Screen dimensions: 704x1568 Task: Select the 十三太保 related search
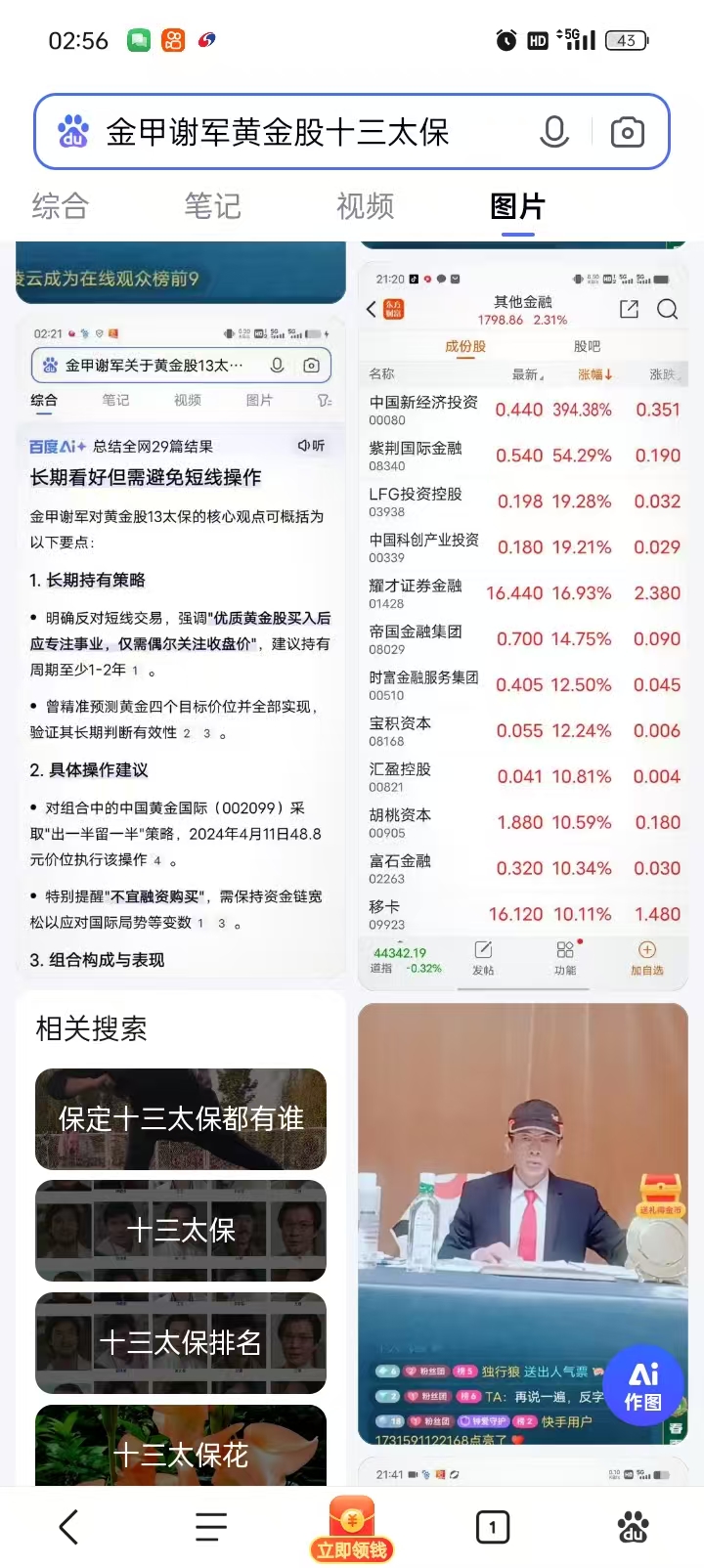click(x=181, y=1231)
